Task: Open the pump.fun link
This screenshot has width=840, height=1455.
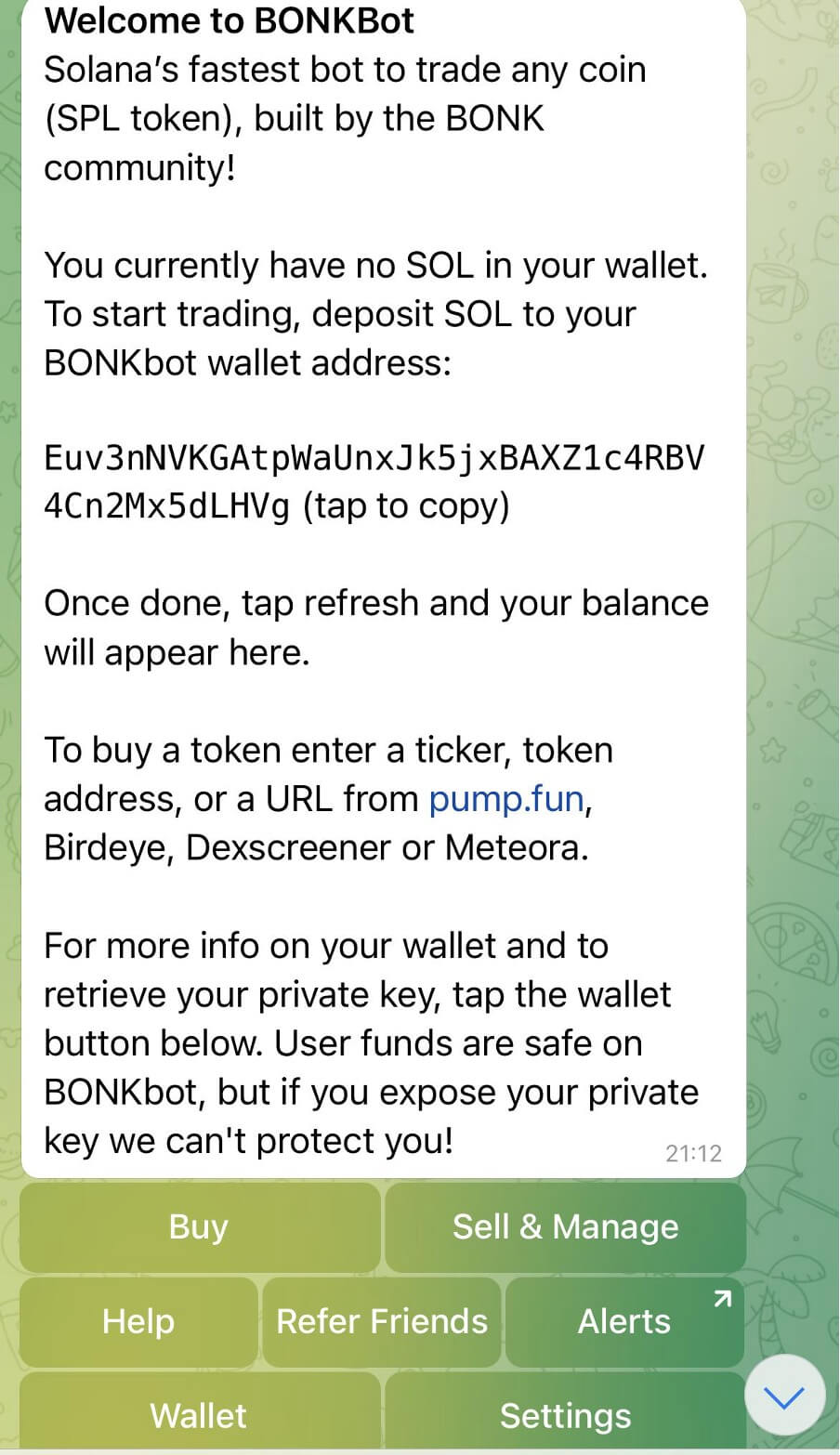Action: coord(505,799)
